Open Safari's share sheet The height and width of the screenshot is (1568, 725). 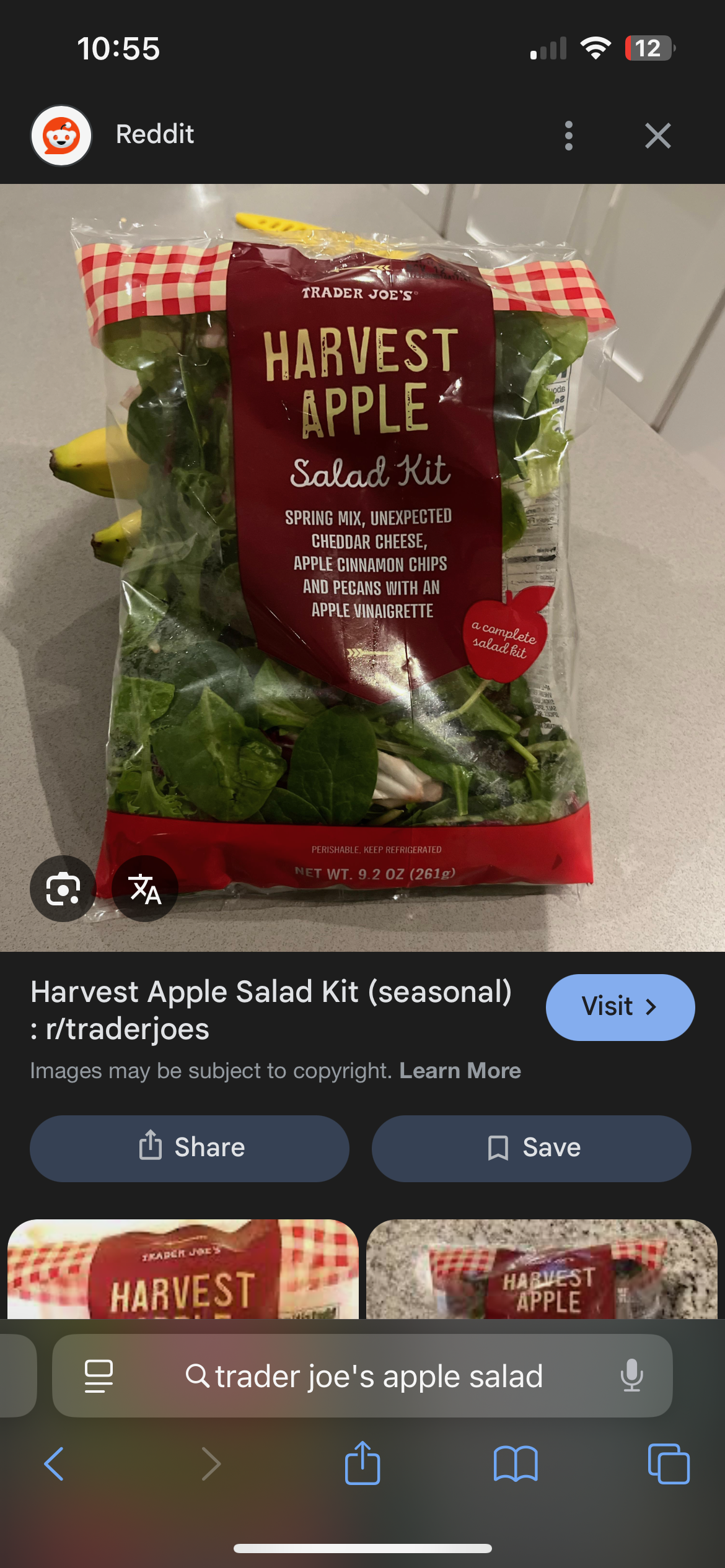pyautogui.click(x=362, y=1464)
